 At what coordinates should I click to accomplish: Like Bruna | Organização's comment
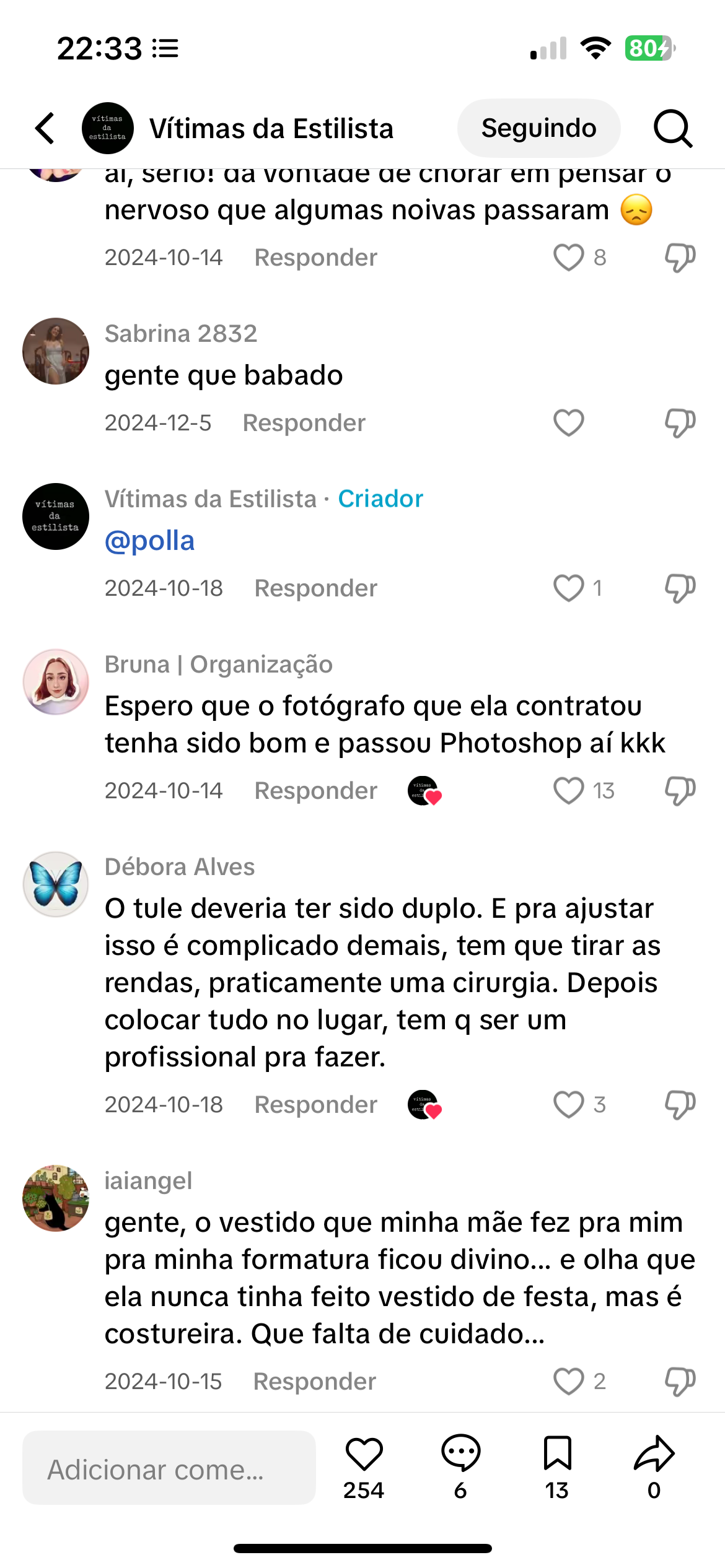(568, 791)
